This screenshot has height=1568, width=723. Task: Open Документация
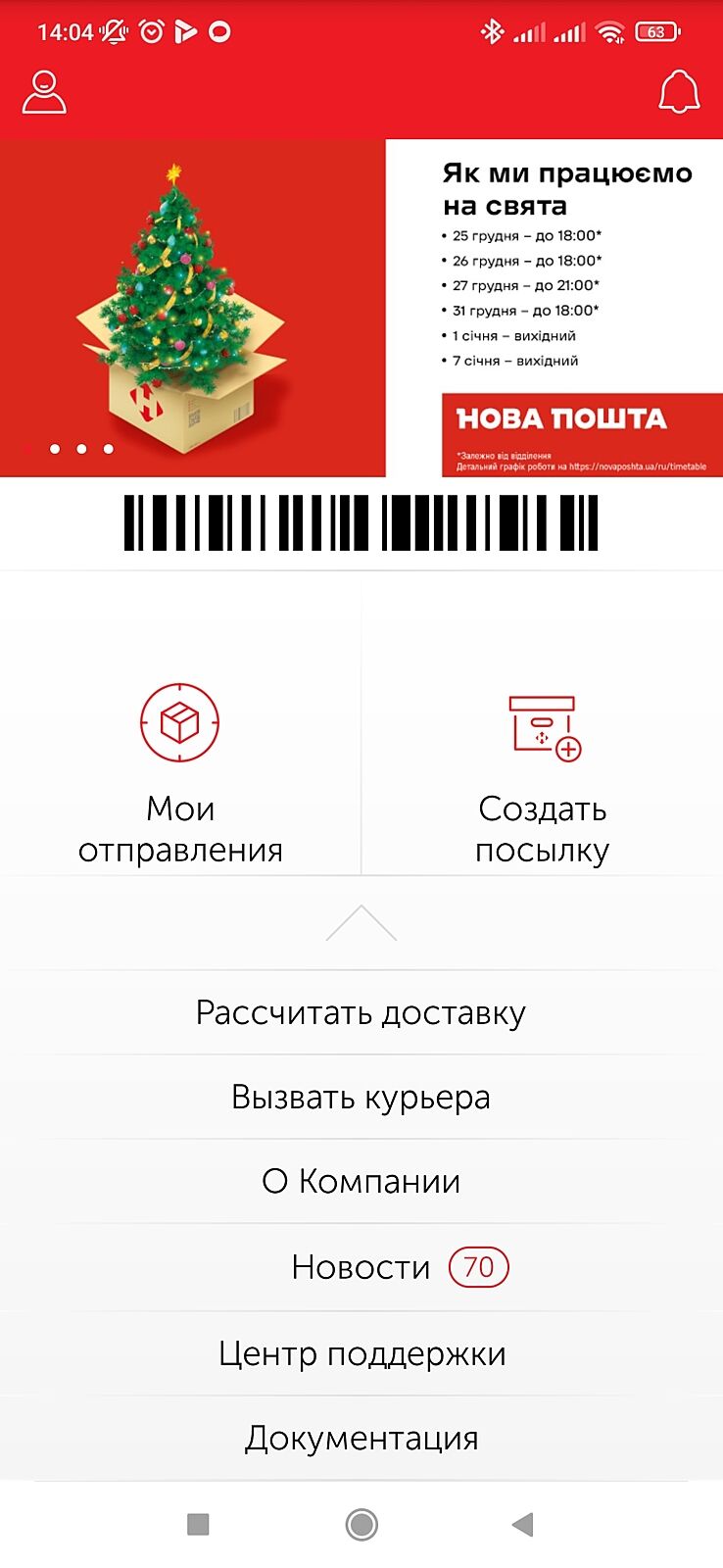361,1438
